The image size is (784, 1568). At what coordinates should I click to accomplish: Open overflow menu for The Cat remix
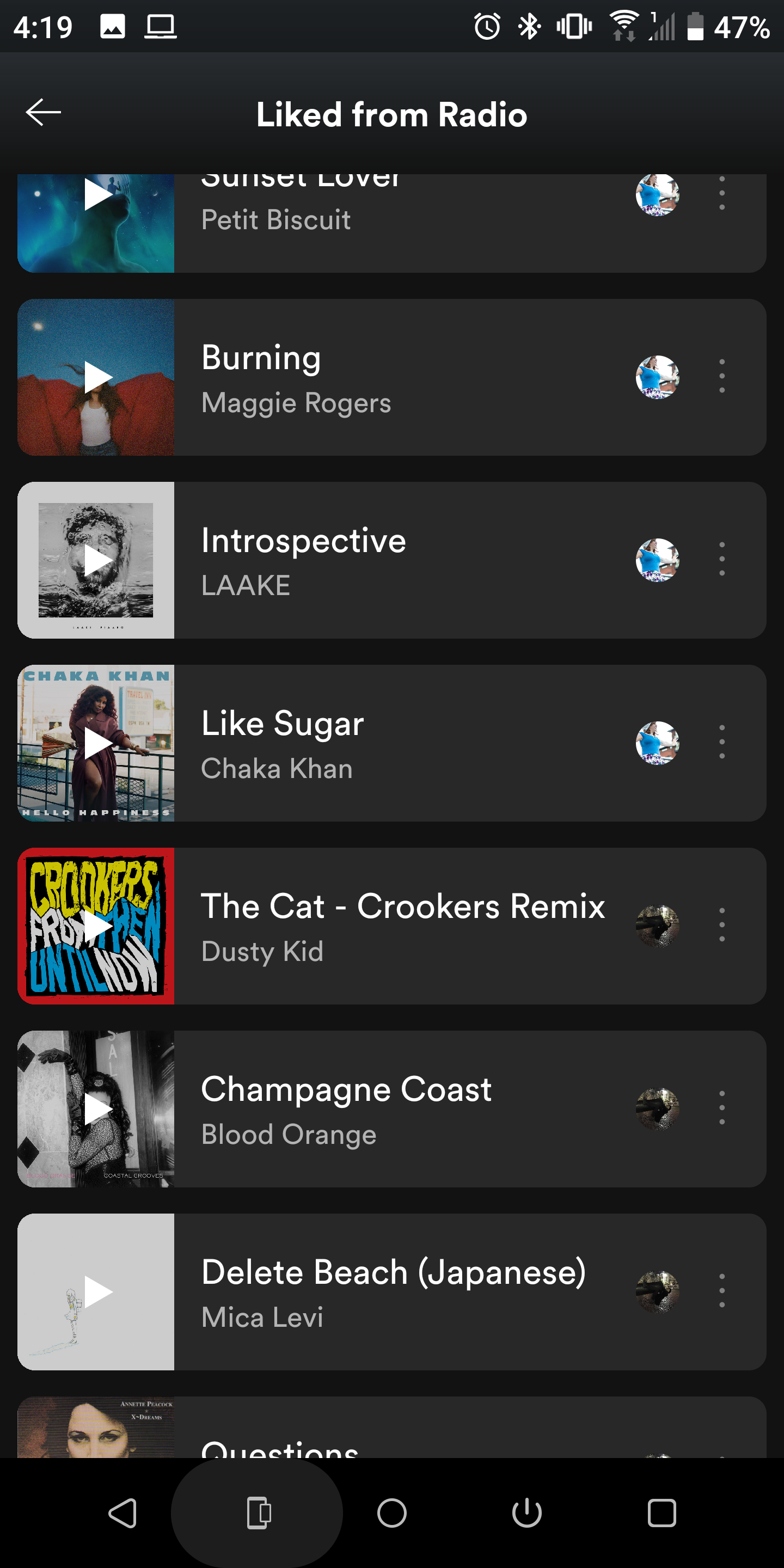coord(722,925)
